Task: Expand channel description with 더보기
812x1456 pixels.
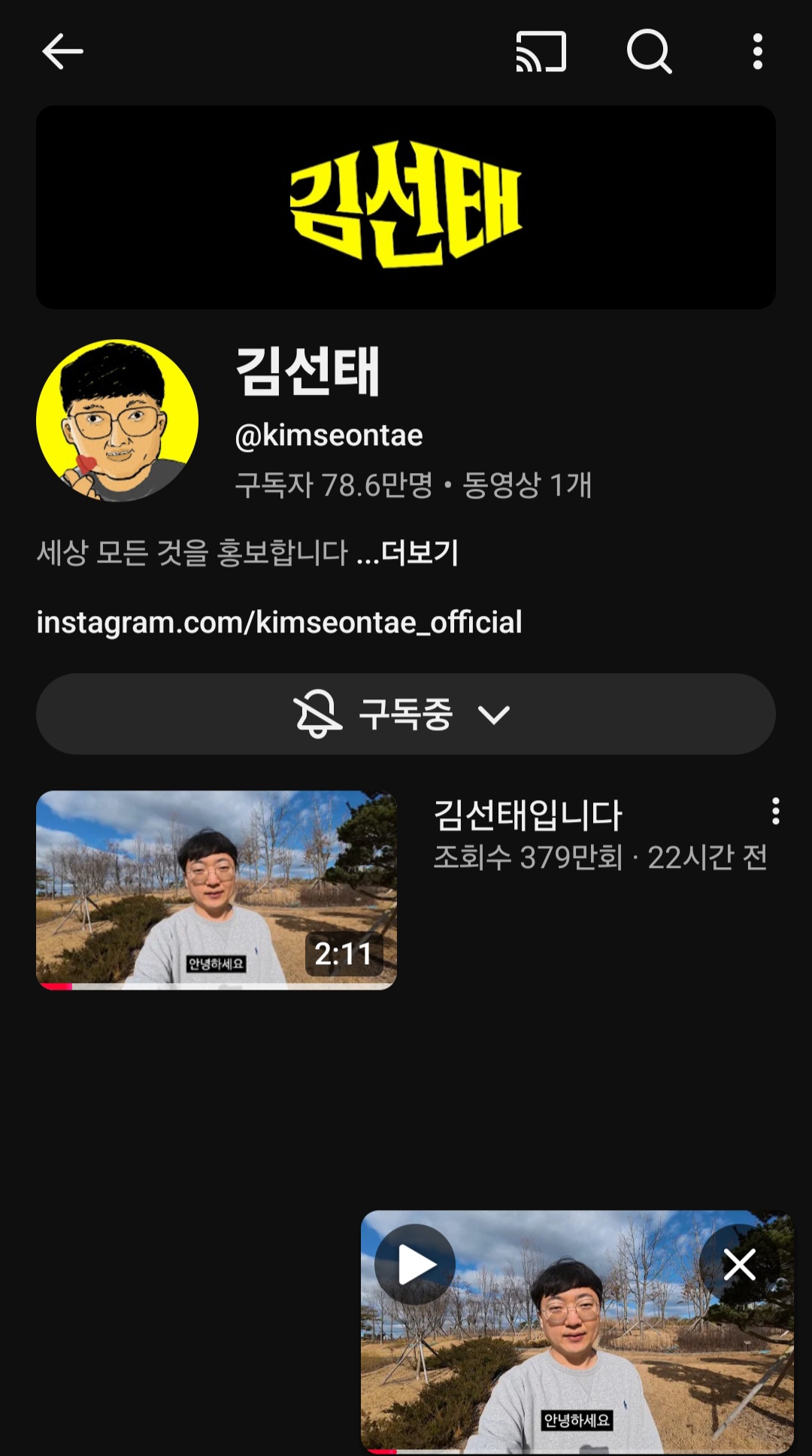Action: (420, 554)
